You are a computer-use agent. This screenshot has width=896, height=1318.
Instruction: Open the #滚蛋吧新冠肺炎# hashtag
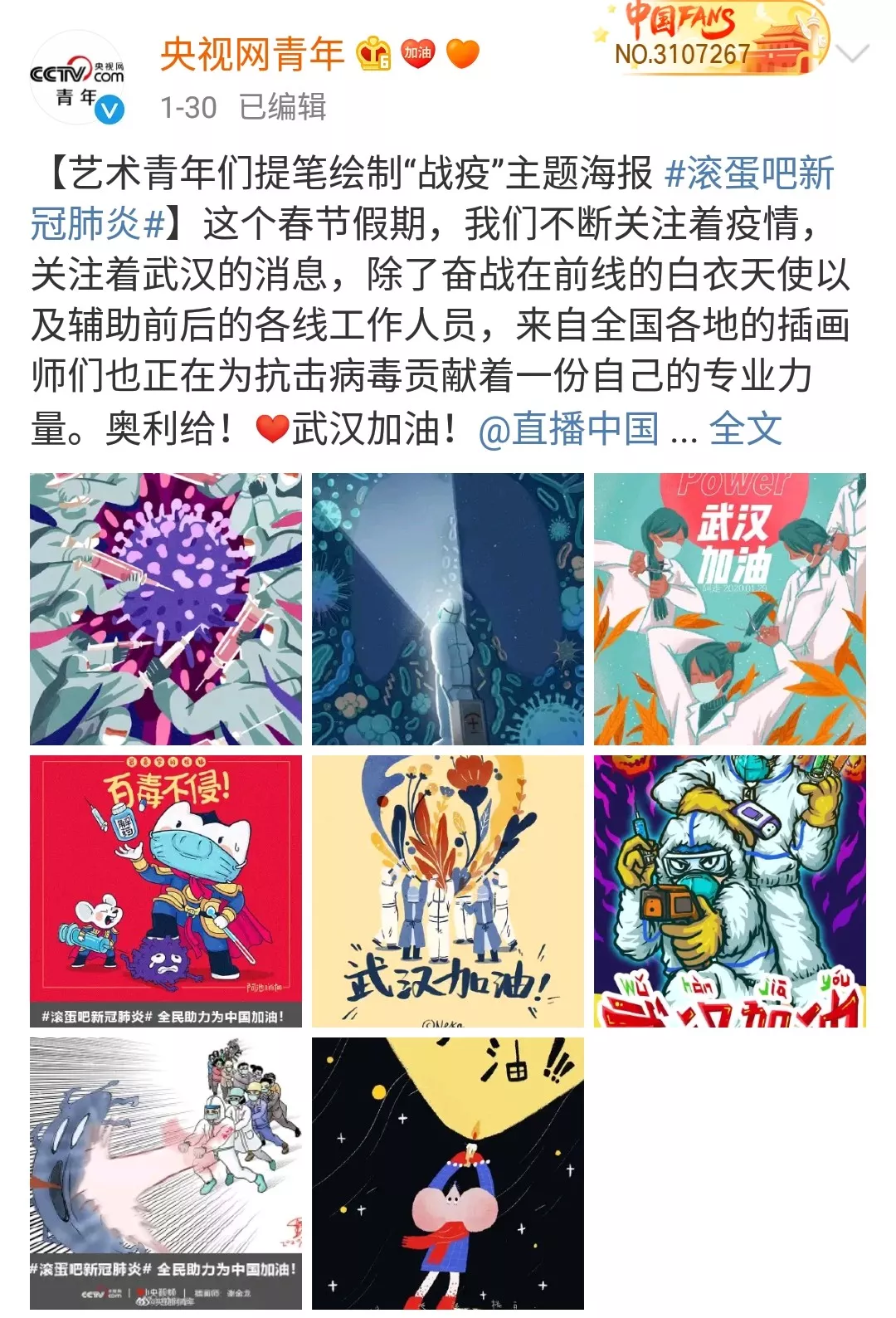pyautogui.click(x=748, y=174)
